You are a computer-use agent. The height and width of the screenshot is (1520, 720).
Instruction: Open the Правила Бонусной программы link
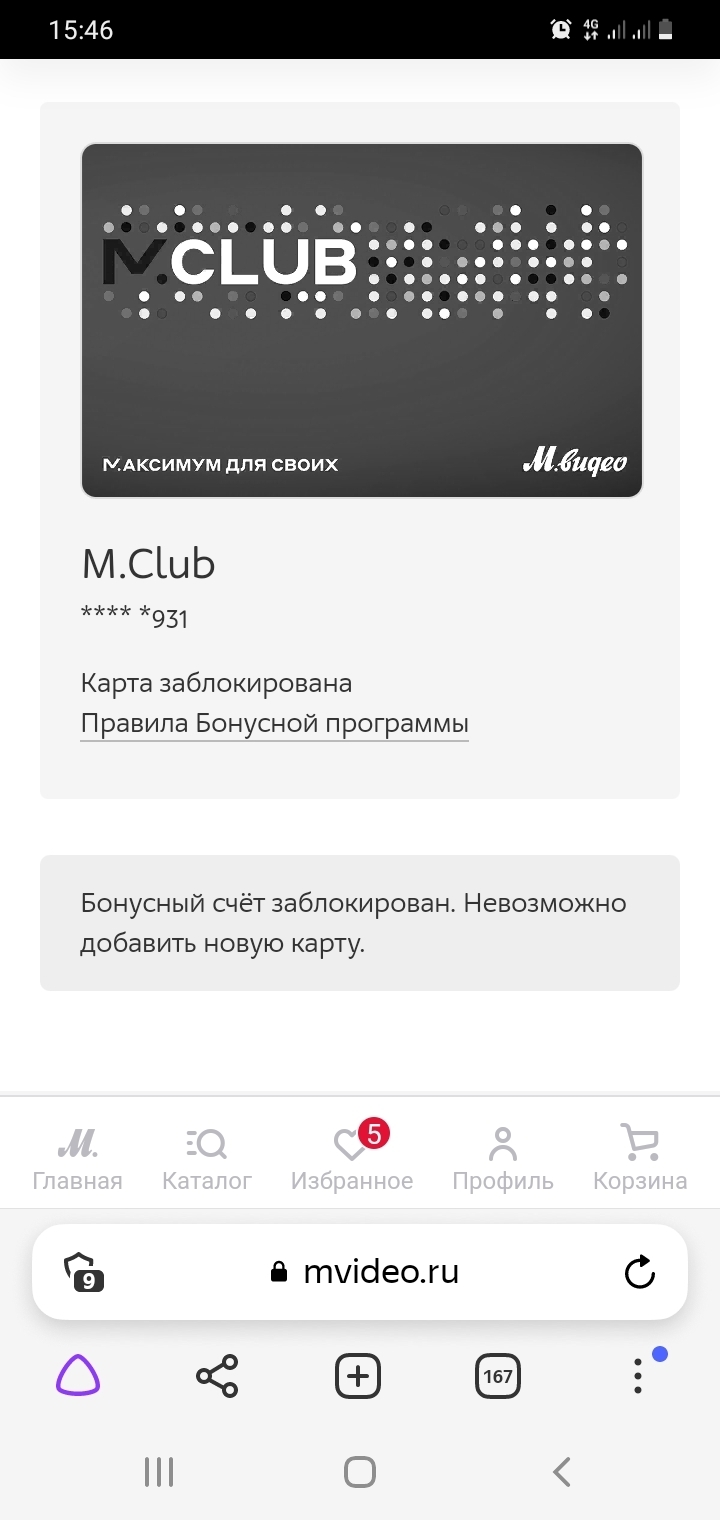[x=274, y=723]
